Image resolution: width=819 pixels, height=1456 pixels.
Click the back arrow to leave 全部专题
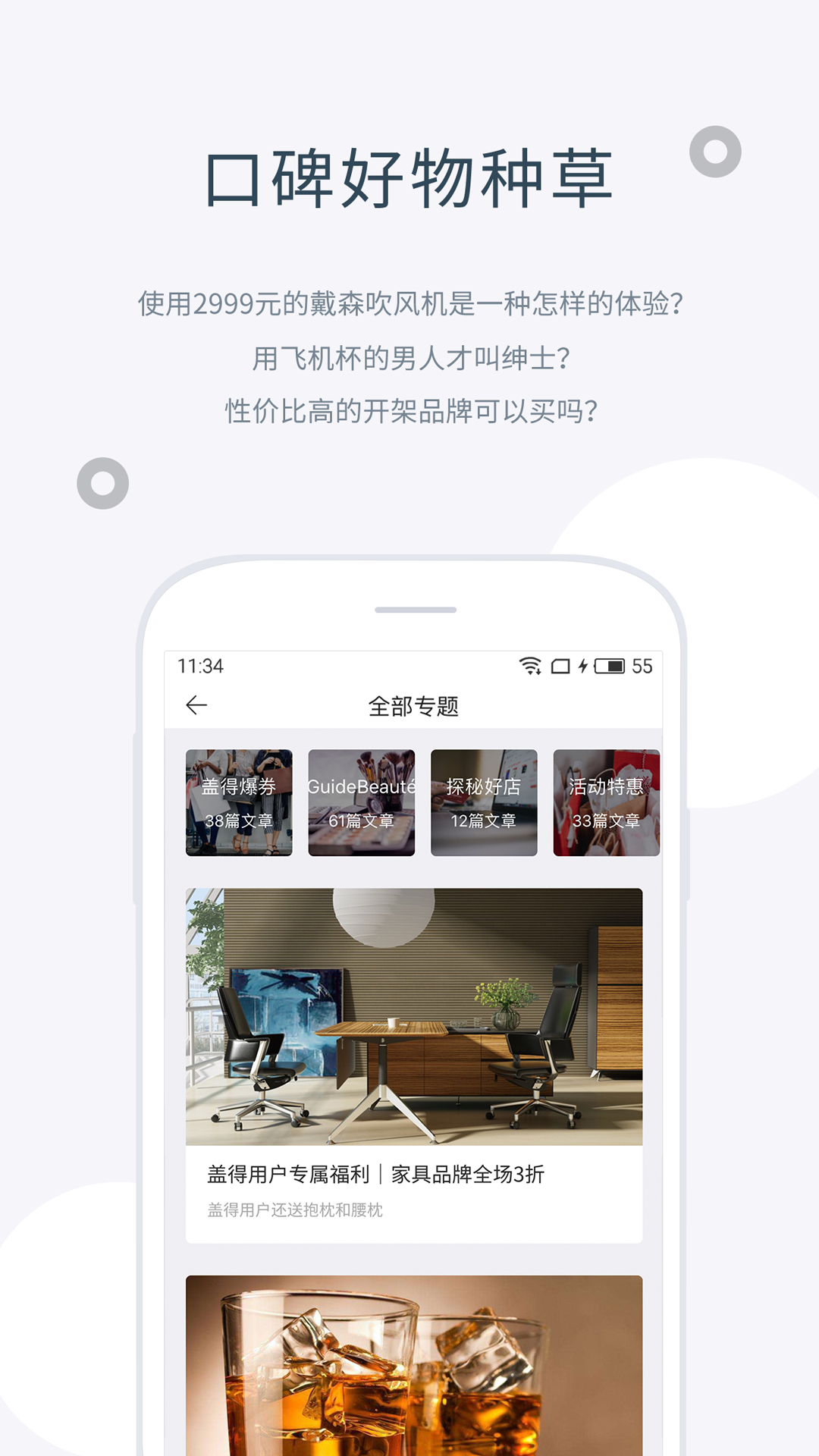196,706
